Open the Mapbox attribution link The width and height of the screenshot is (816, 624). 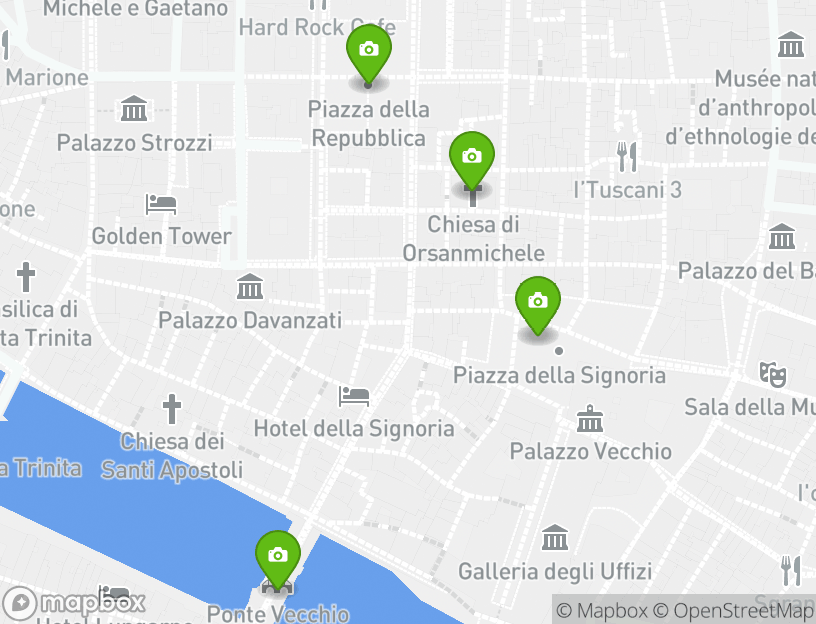pyautogui.click(x=602, y=610)
